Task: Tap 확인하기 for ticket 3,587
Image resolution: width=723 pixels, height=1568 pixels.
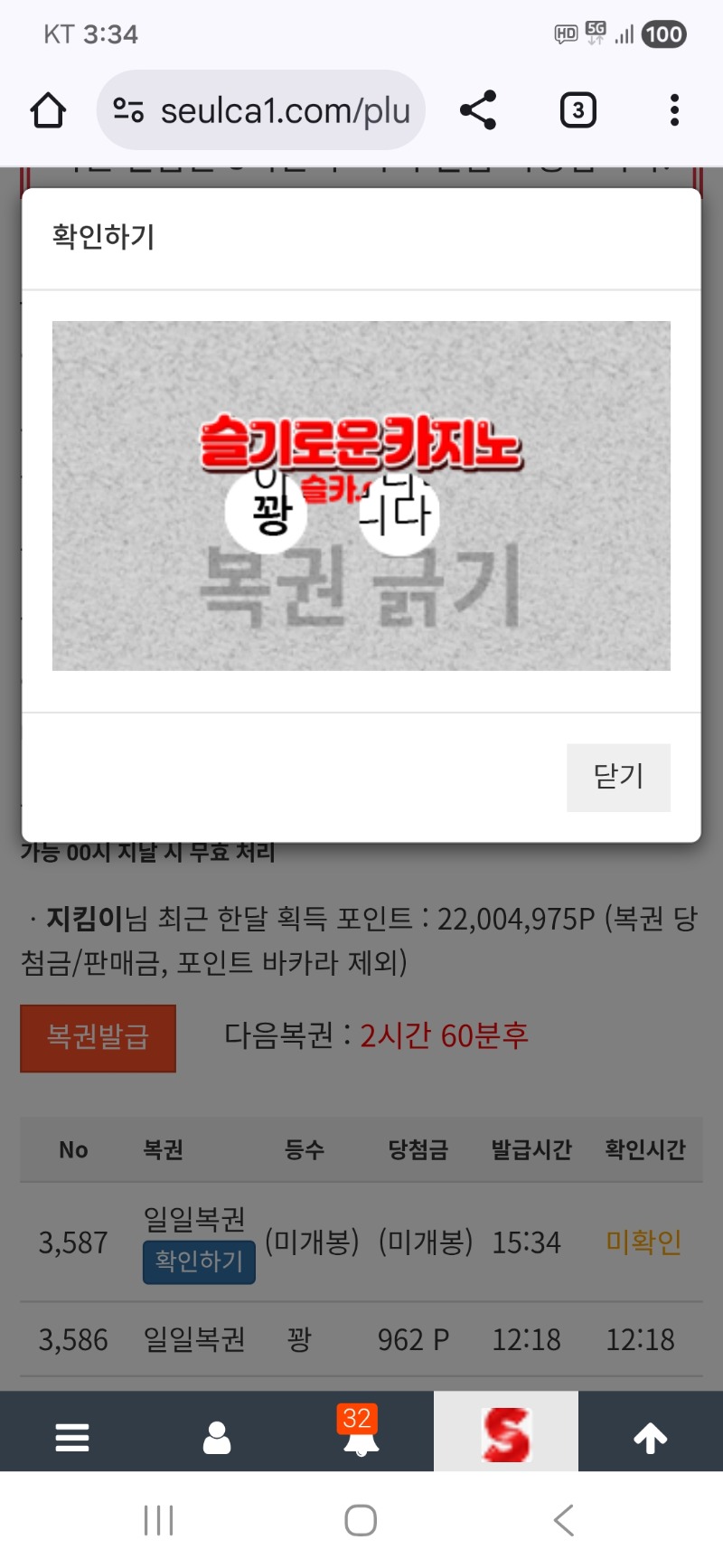Action: coord(199,1261)
